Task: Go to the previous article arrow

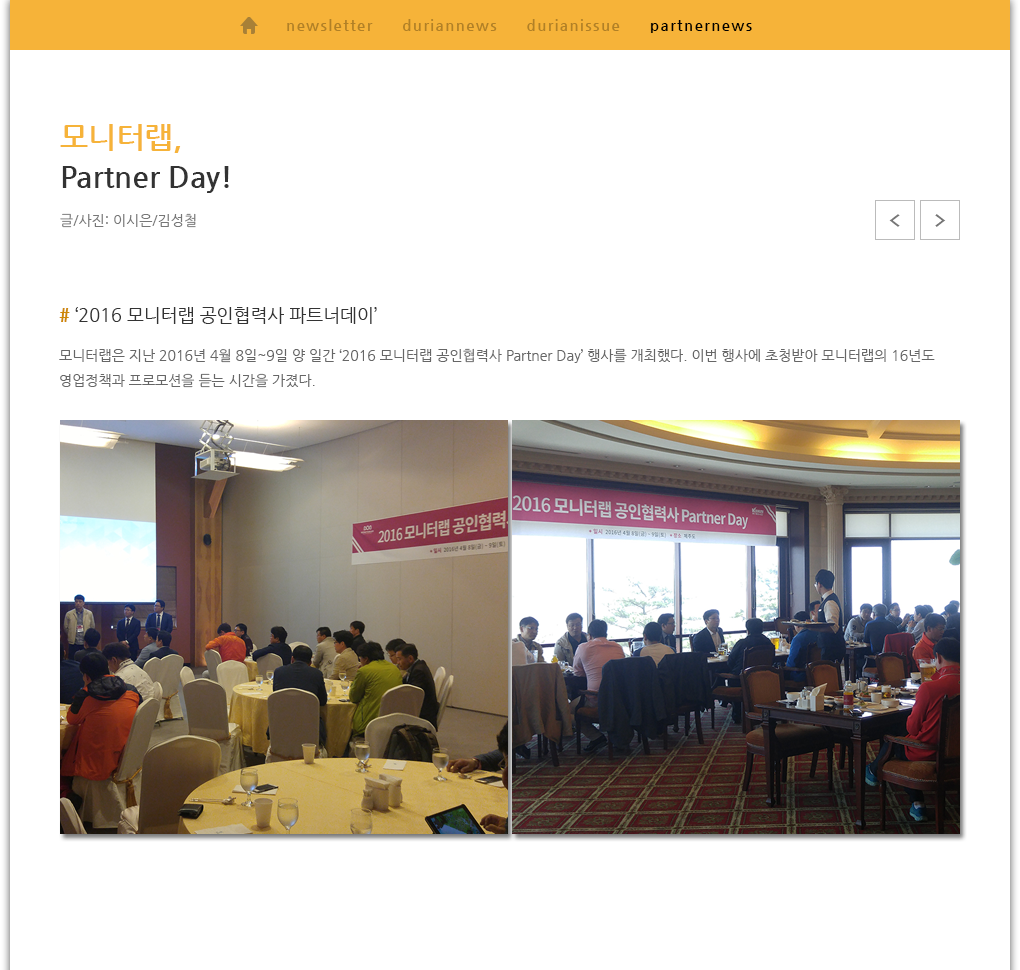Action: pyautogui.click(x=894, y=220)
